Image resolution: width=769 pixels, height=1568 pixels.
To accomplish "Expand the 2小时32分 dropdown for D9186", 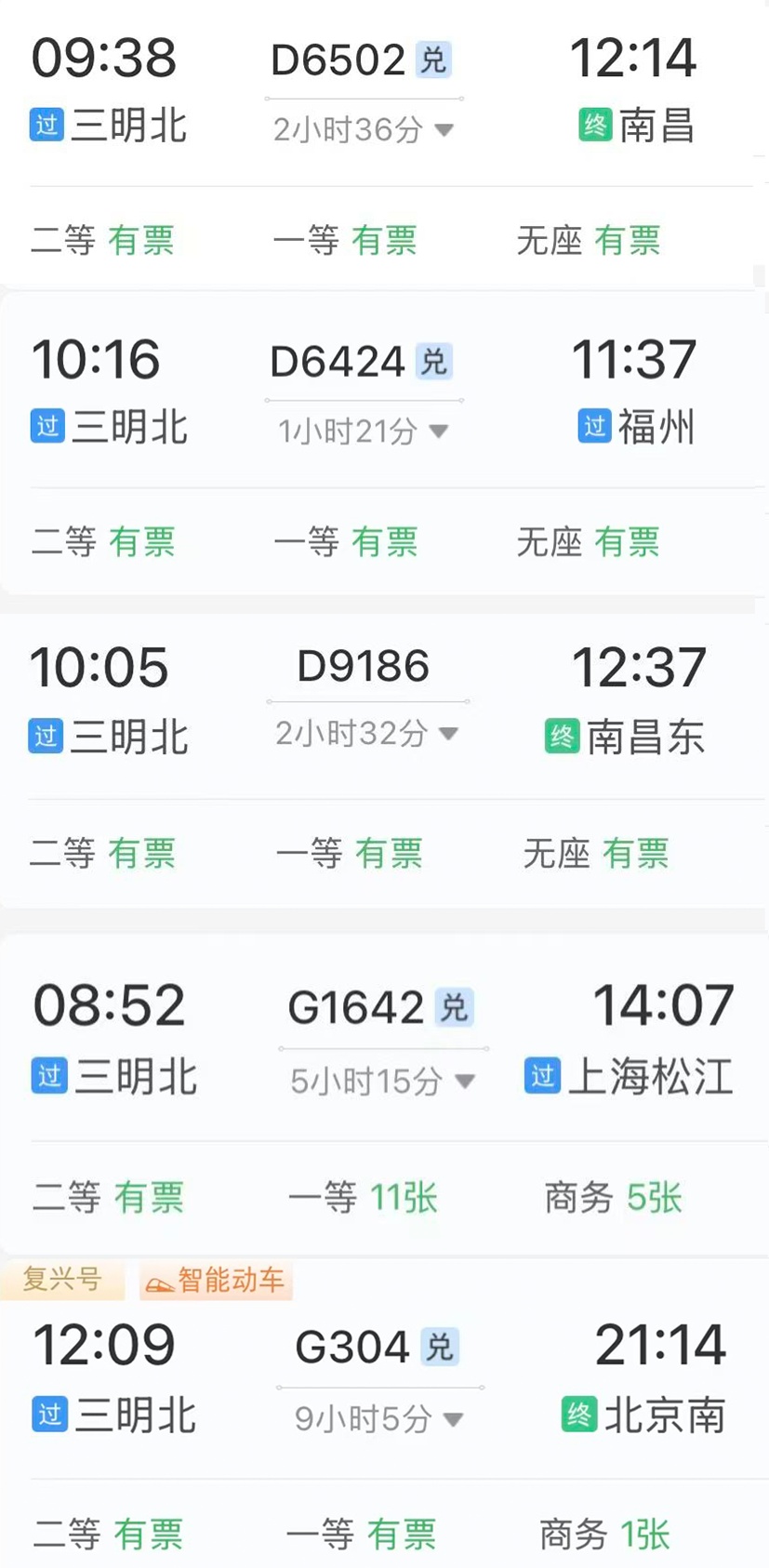I will [x=449, y=735].
